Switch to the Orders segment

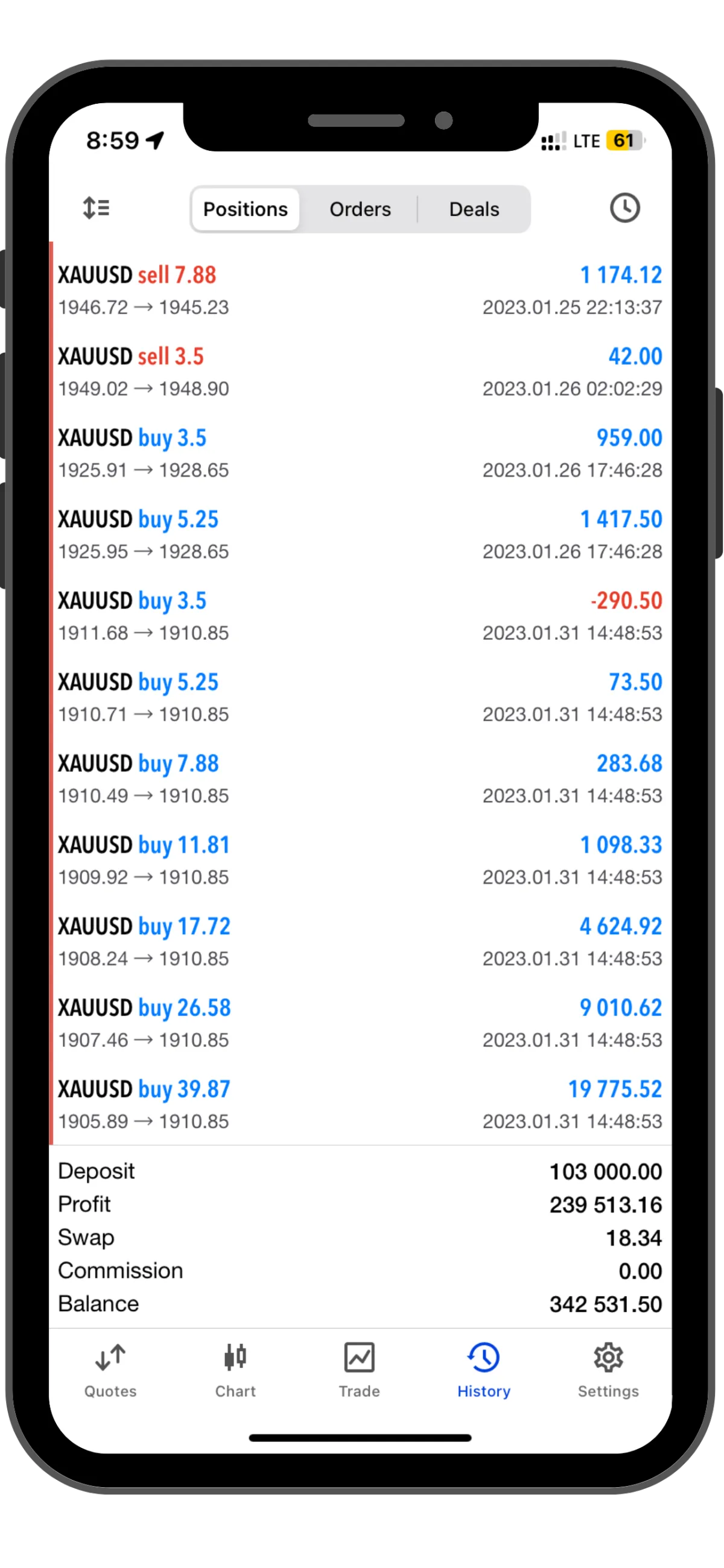[360, 209]
